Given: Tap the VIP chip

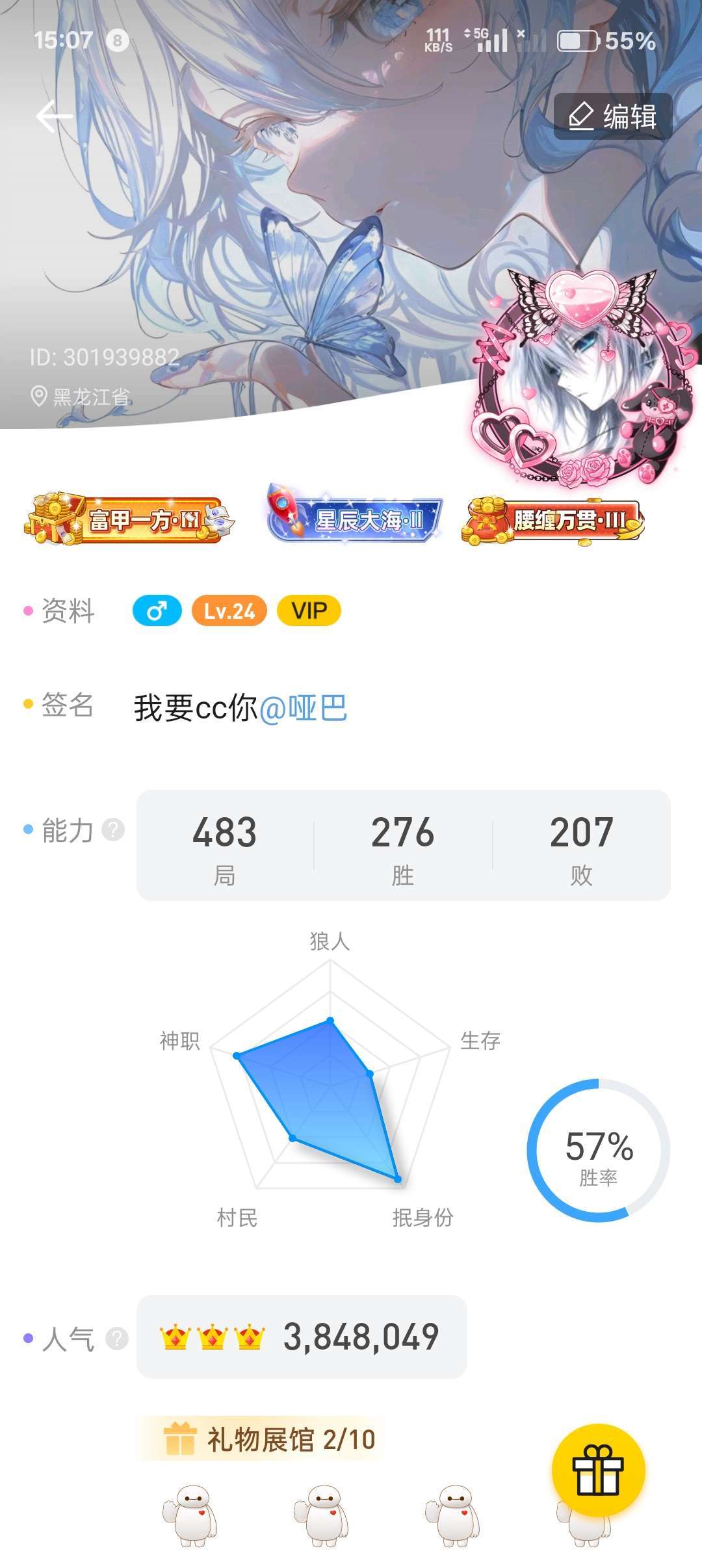Looking at the screenshot, I should pos(309,610).
